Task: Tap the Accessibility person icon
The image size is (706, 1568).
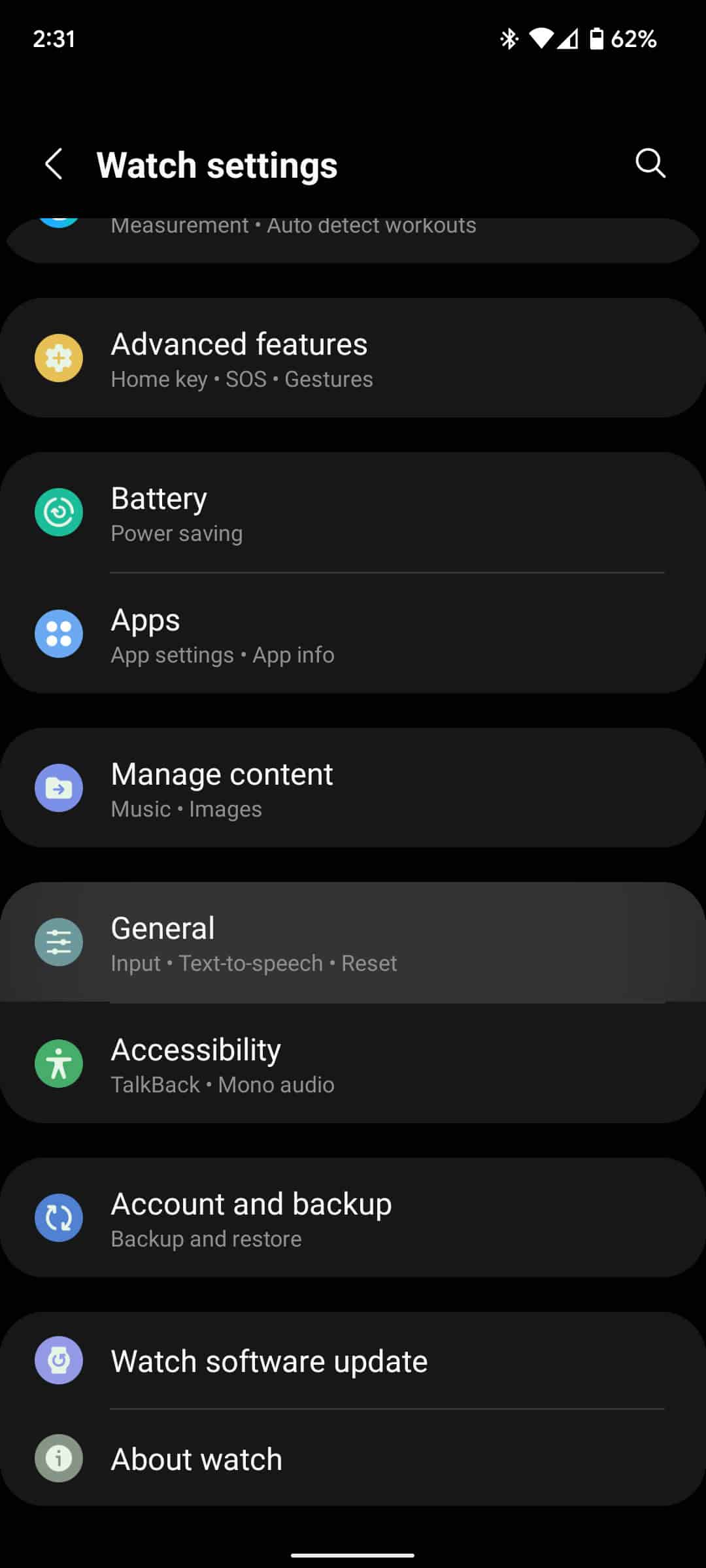Action: point(58,1064)
